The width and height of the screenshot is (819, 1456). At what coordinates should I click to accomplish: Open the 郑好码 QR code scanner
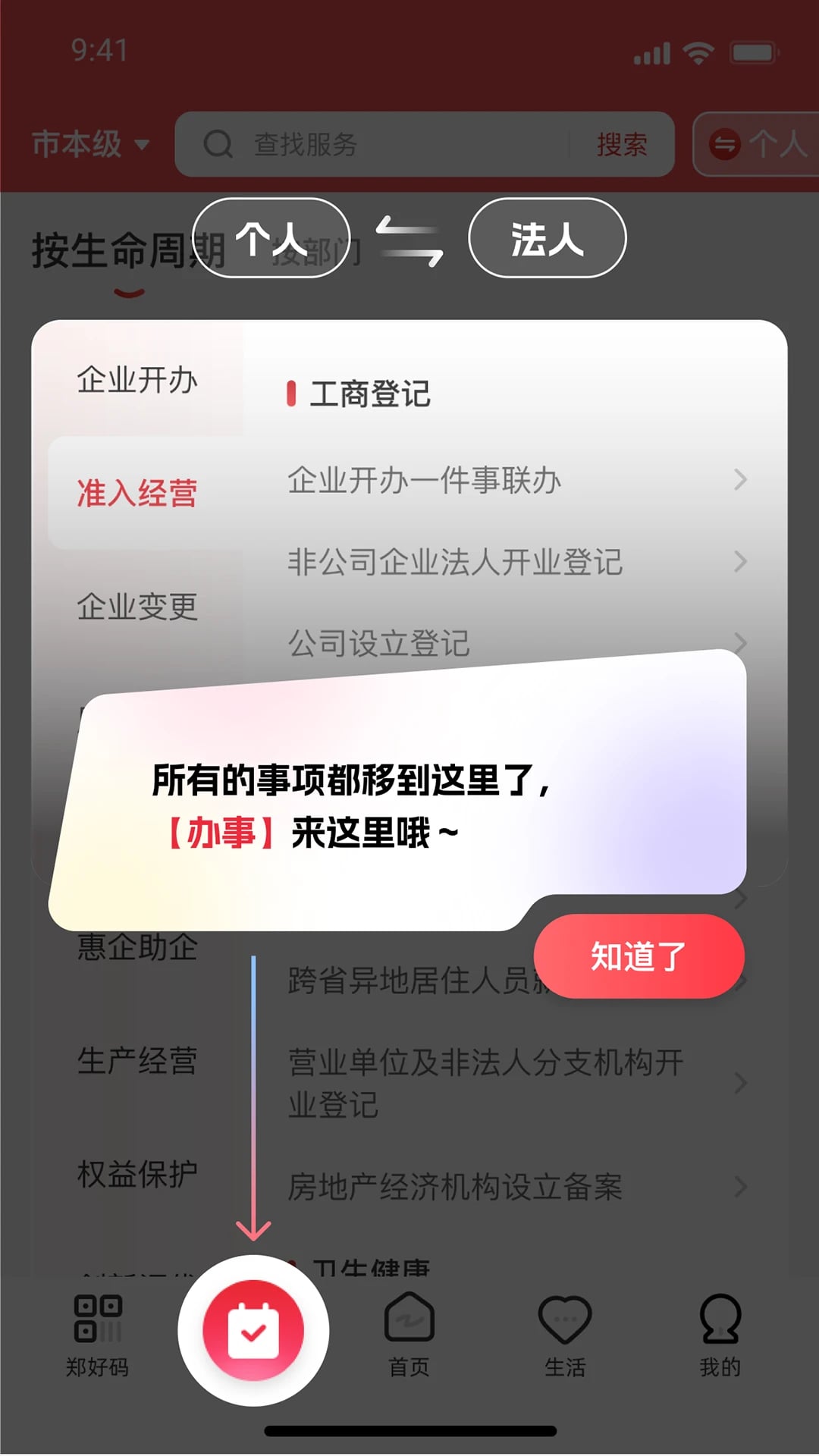coord(99,1331)
